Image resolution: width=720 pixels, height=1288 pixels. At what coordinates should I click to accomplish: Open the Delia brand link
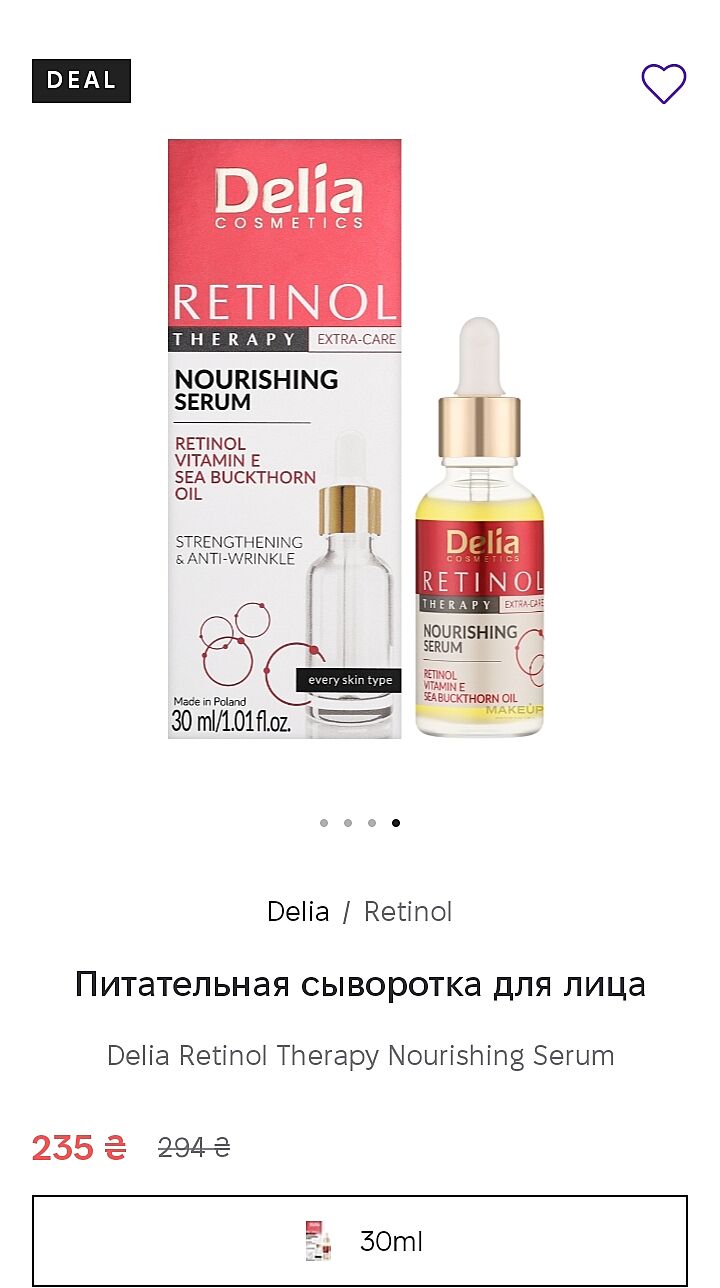298,912
